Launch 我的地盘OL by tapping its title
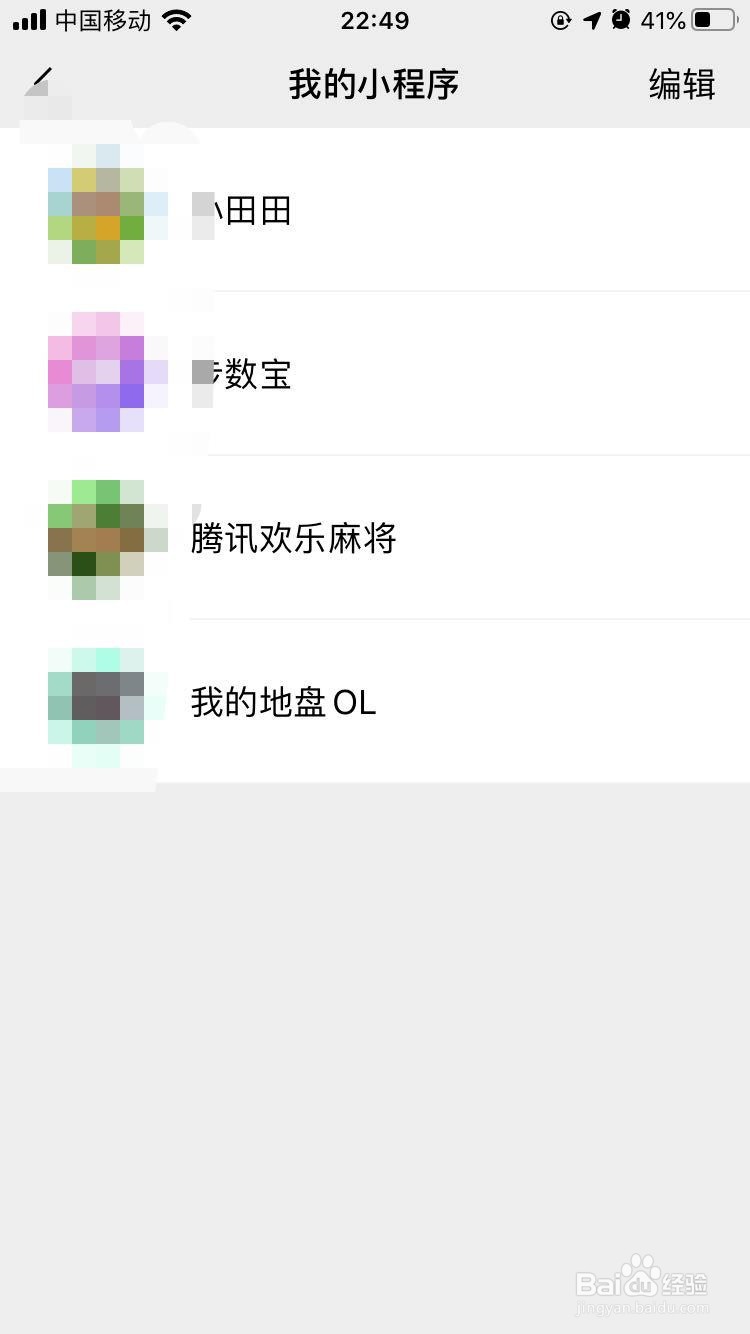 (282, 703)
